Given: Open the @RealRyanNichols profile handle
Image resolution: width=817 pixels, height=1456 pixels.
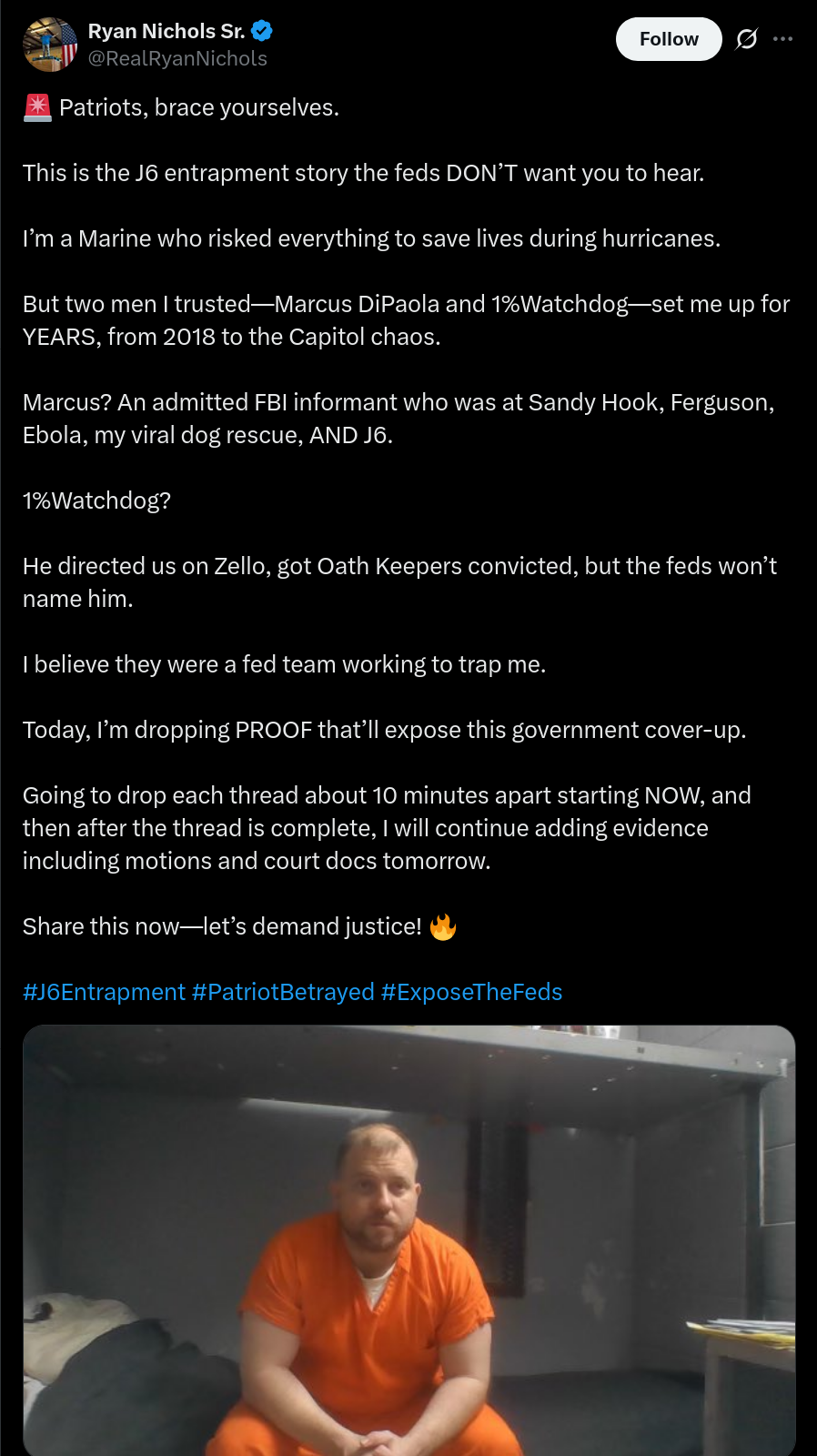Looking at the screenshot, I should (177, 58).
